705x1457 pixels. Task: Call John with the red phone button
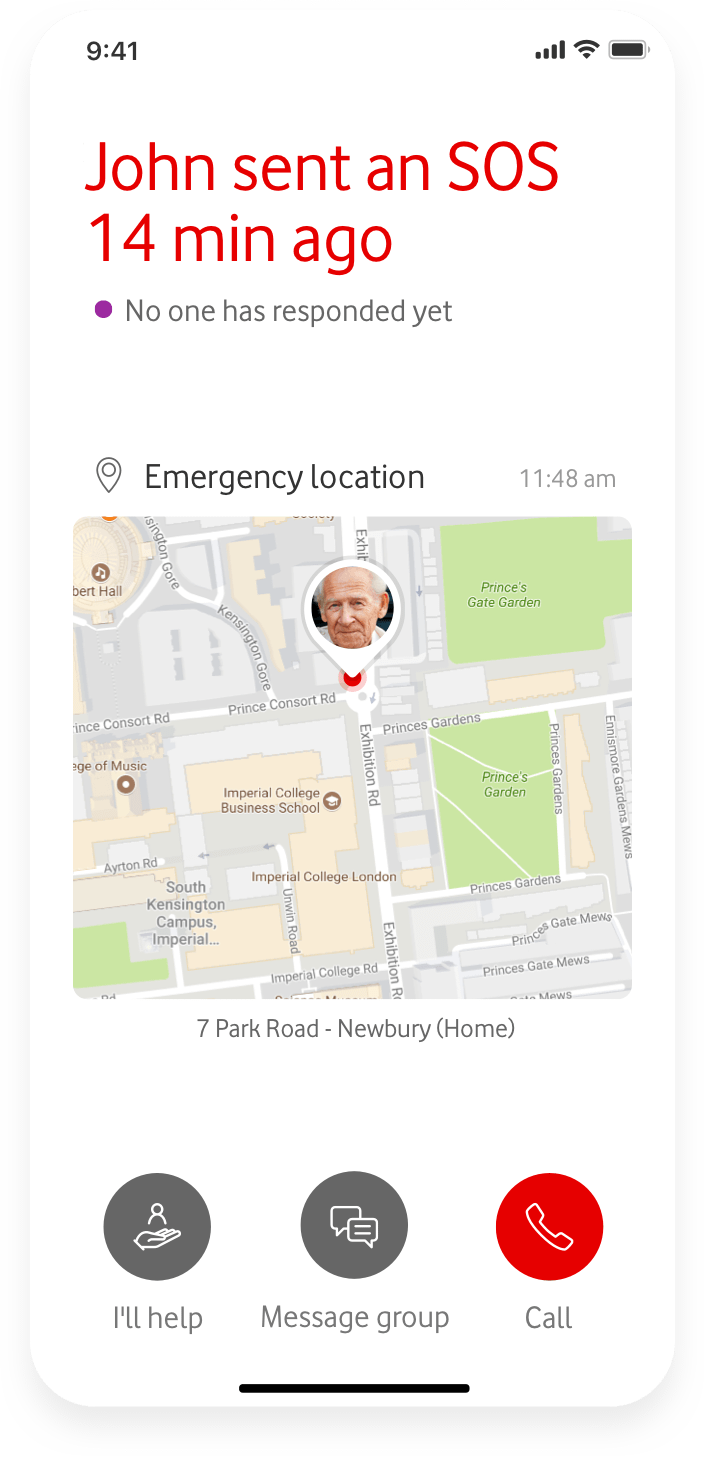pos(549,1226)
